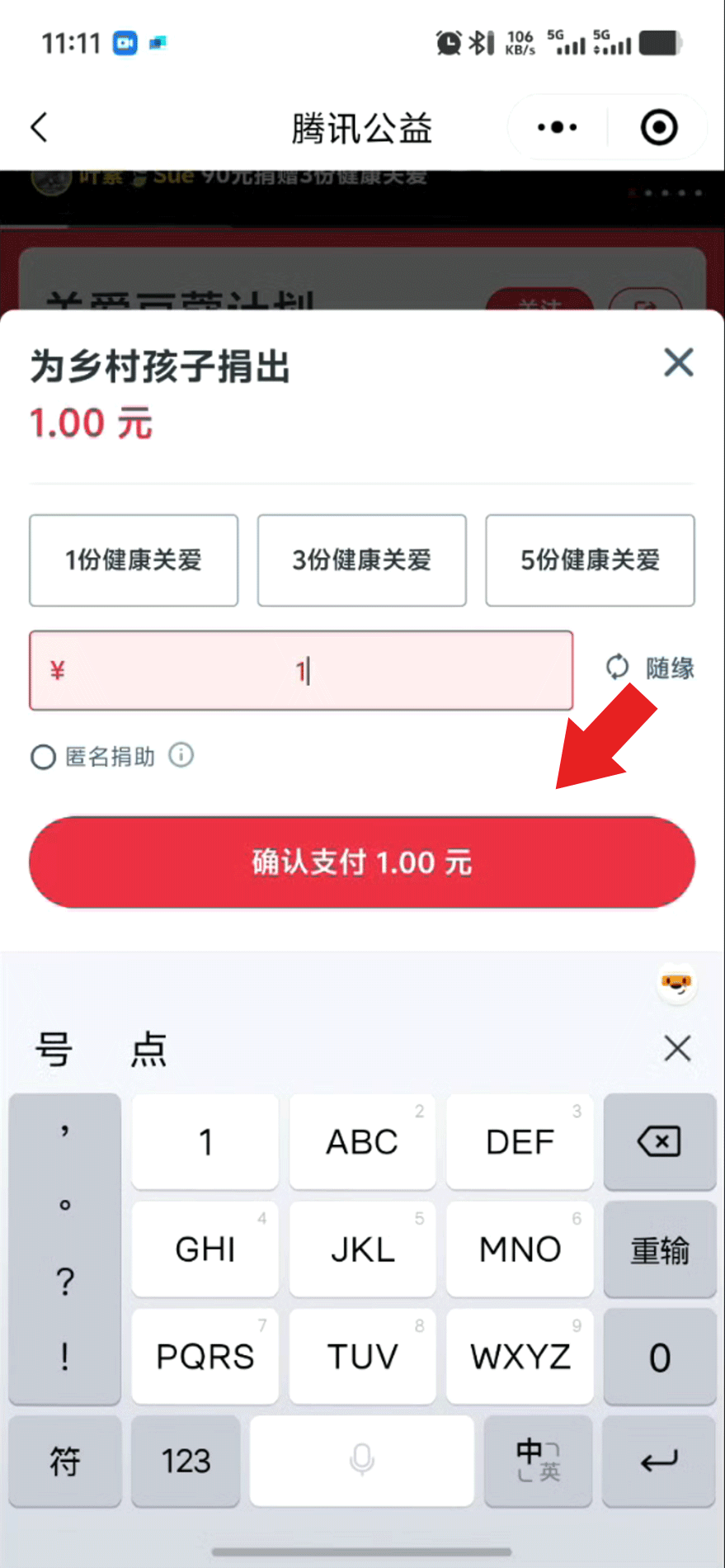This screenshot has width=725, height=1568.
Task: Tap 随缘 for a random amount
Action: pyautogui.click(x=651, y=668)
